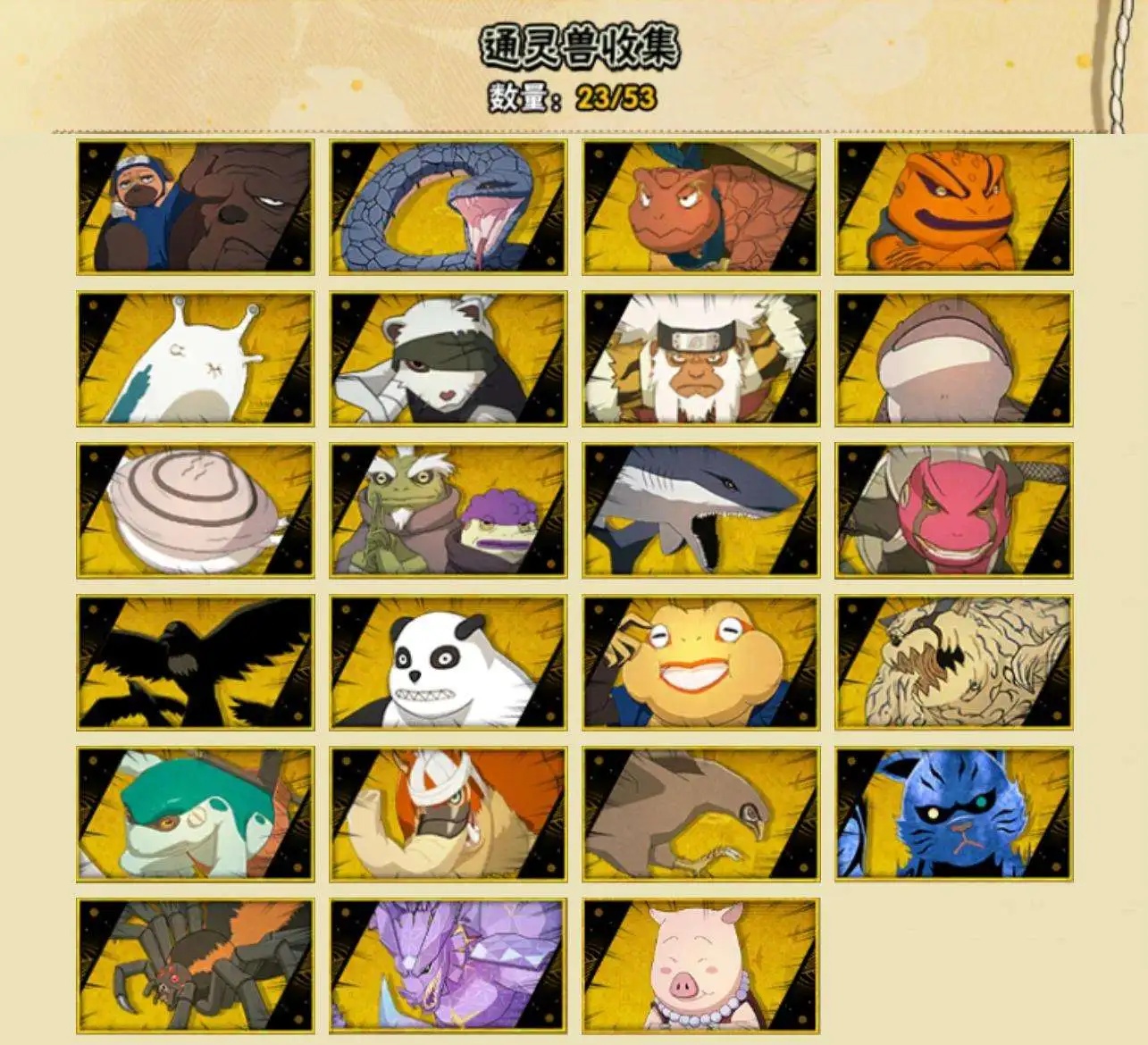This screenshot has height=1045, width=1148.
Task: Select the smiling yellow toad card
Action: click(700, 663)
